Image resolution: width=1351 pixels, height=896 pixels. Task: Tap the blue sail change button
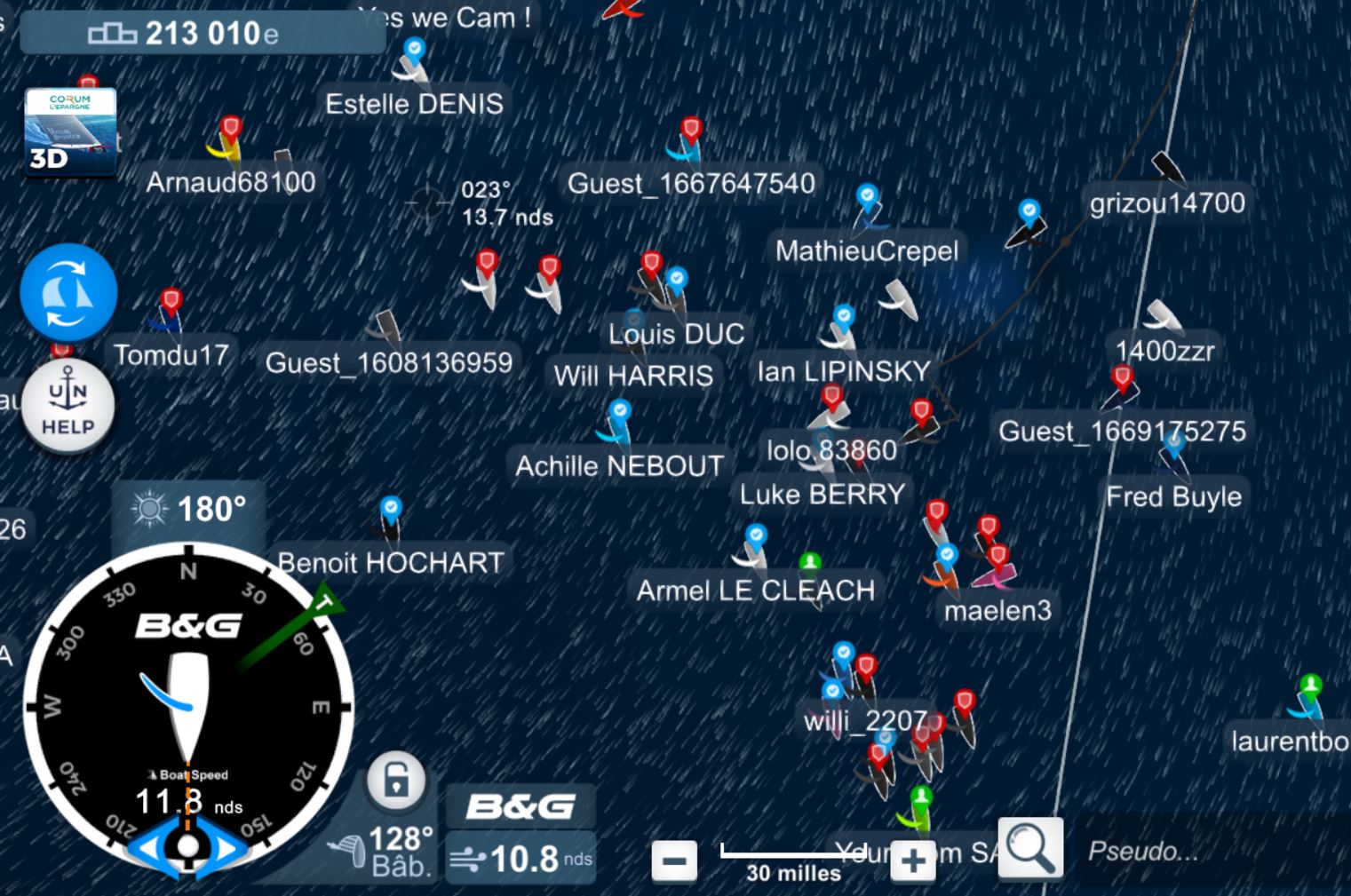click(68, 292)
